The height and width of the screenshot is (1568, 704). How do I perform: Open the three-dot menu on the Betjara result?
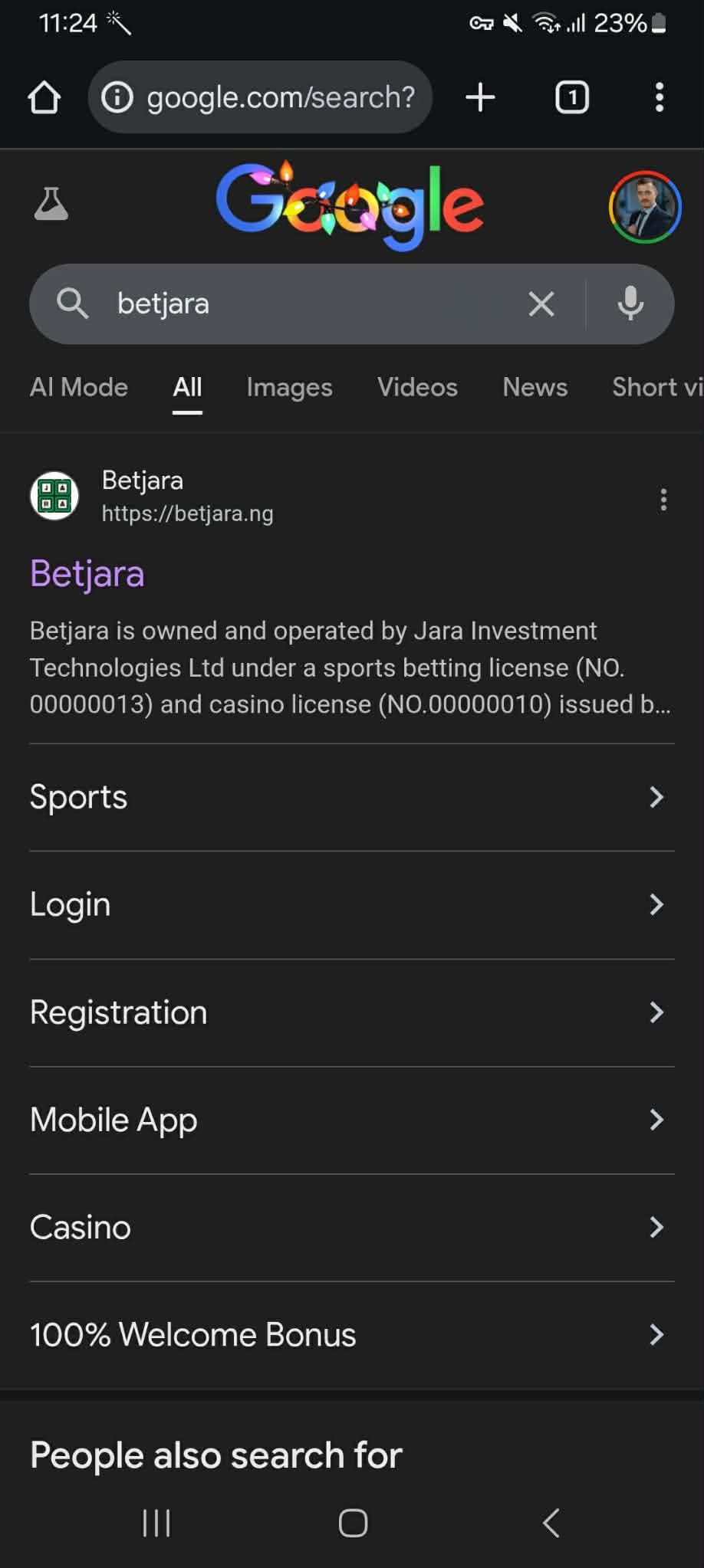[x=663, y=499]
